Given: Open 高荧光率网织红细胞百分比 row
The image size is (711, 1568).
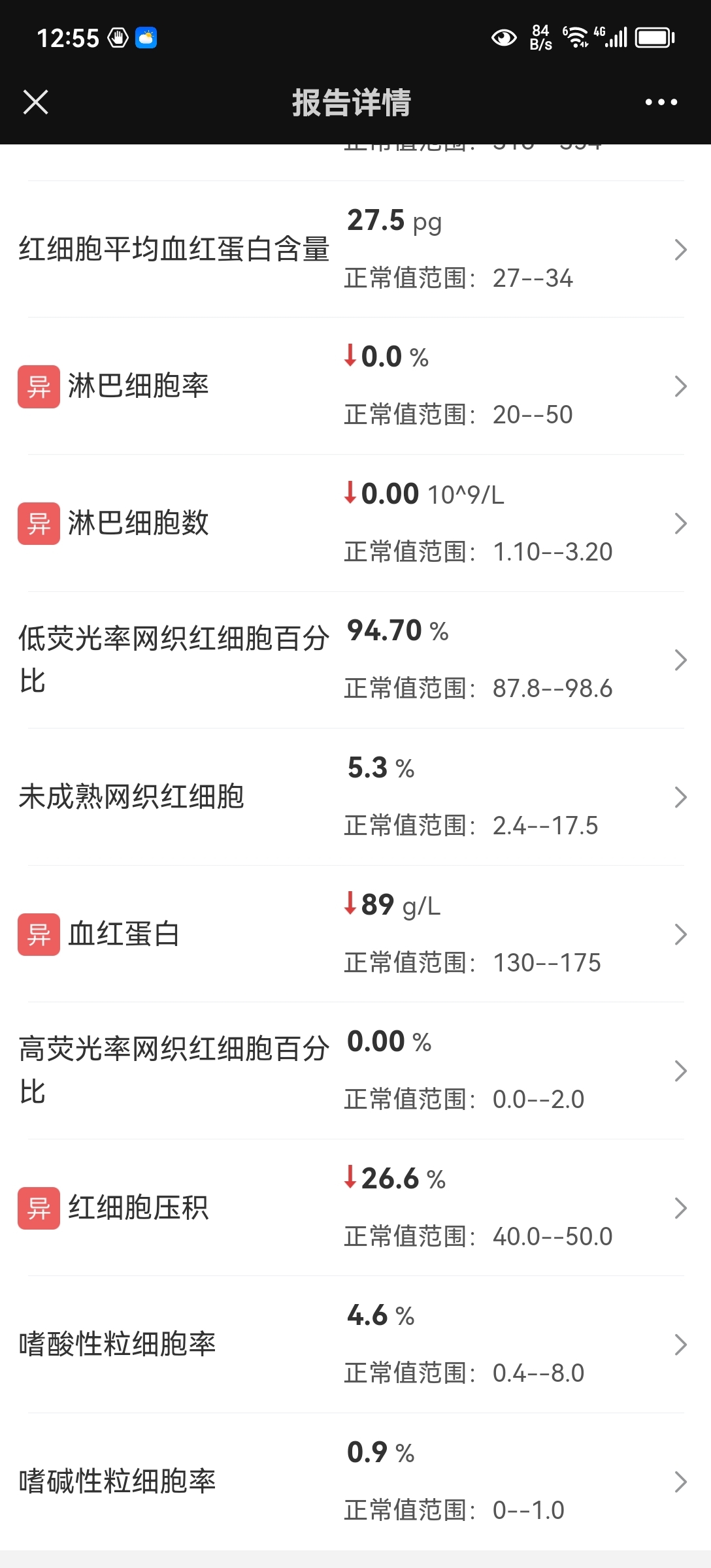Looking at the screenshot, I should tap(355, 1071).
